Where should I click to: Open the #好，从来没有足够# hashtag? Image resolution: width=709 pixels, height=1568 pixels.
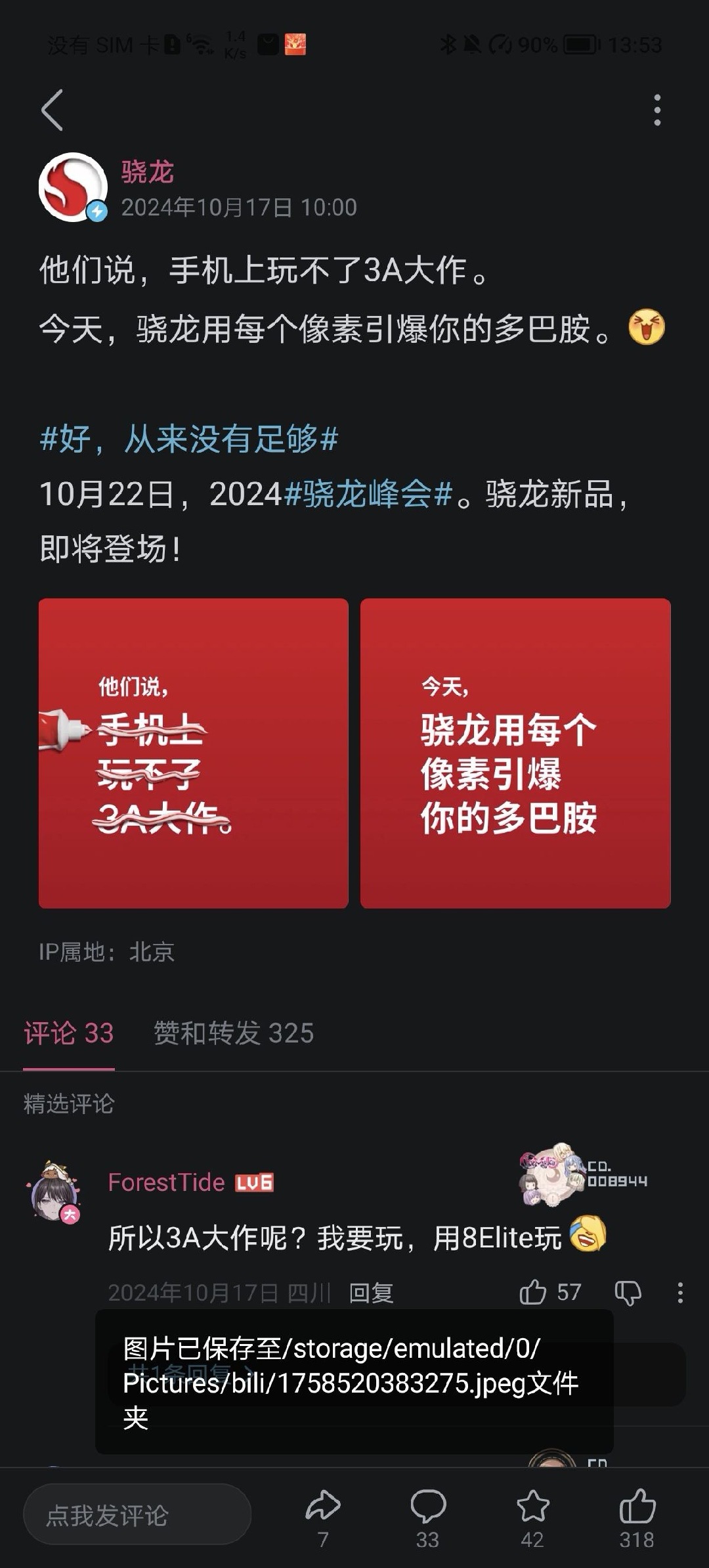coord(189,439)
